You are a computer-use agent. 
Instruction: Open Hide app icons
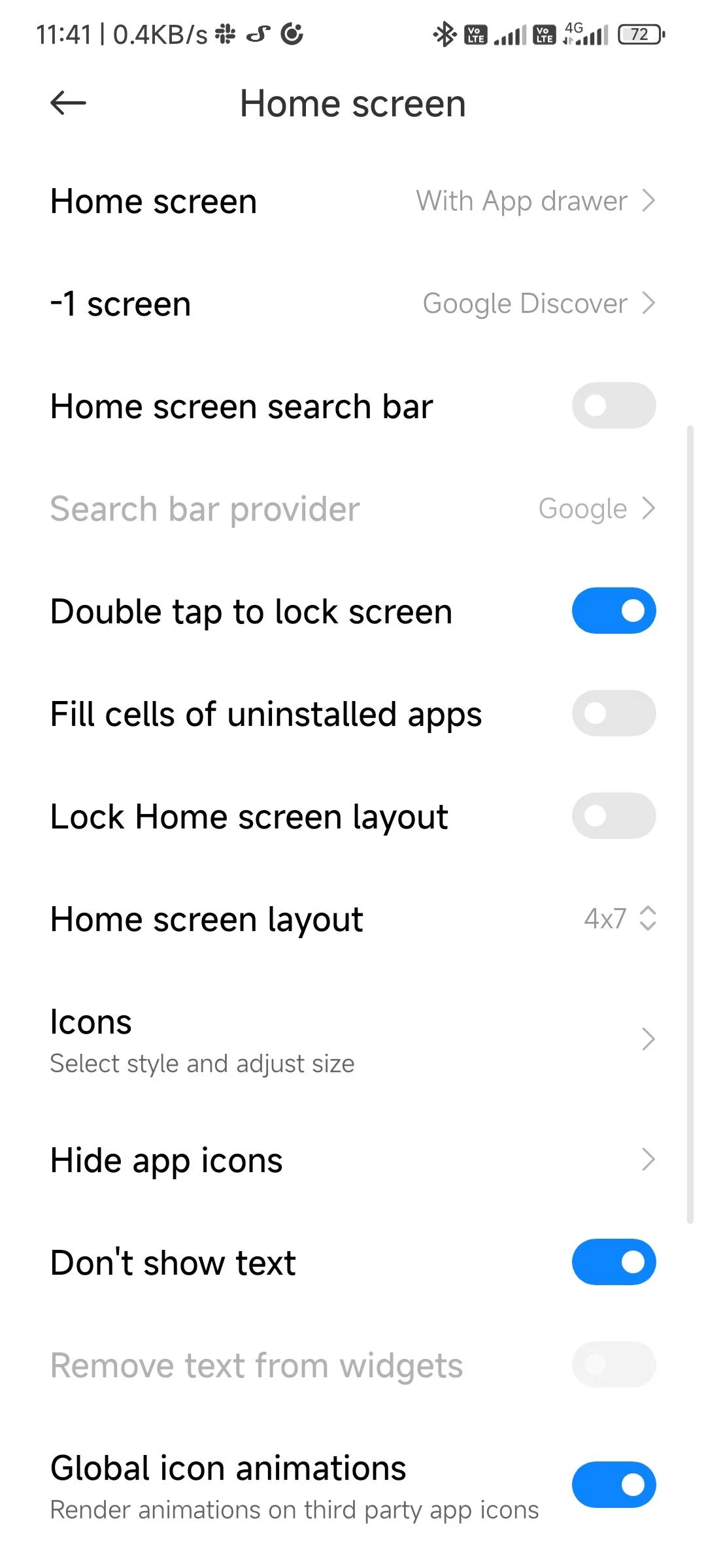[353, 1160]
